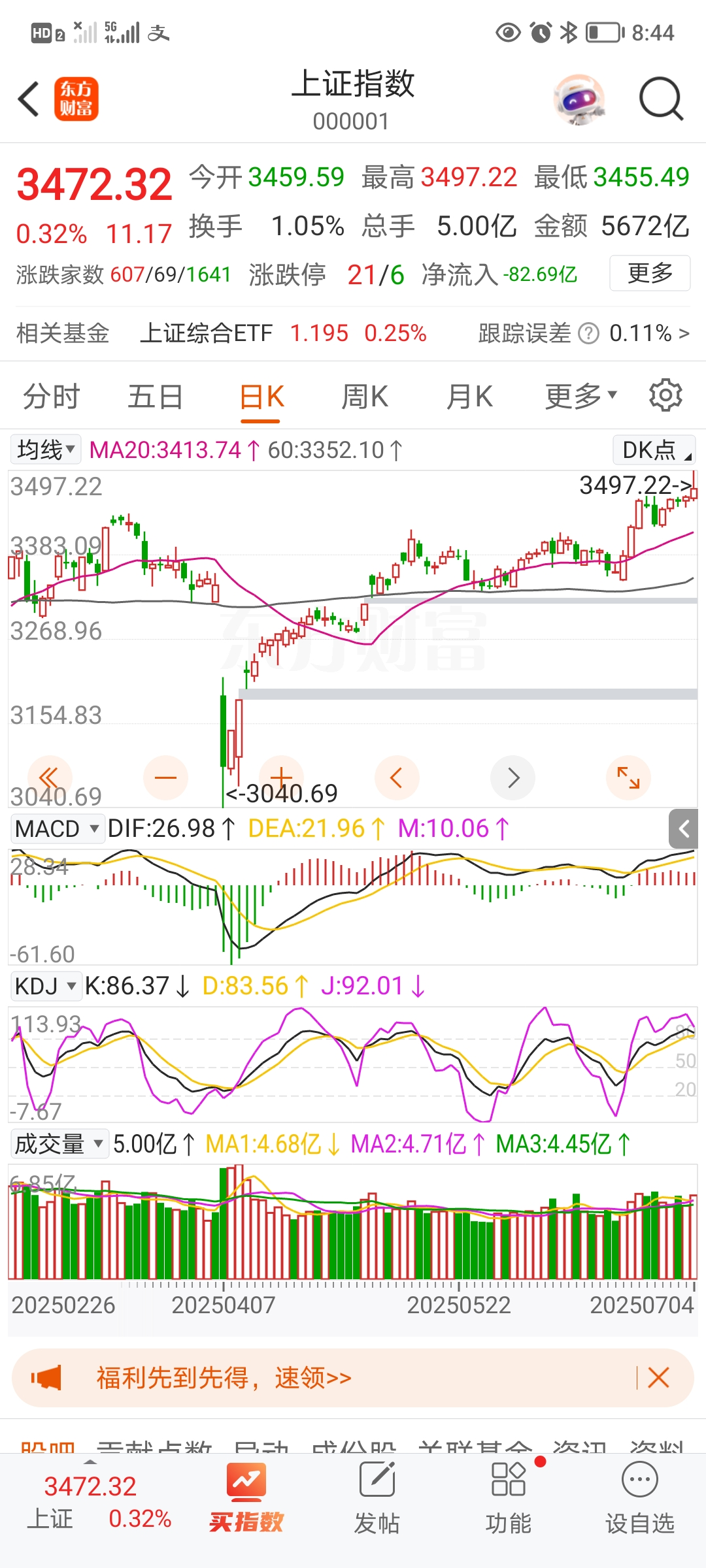The height and width of the screenshot is (1568, 706).
Task: Zoom out the K-line chart with minus
Action: pos(165,777)
